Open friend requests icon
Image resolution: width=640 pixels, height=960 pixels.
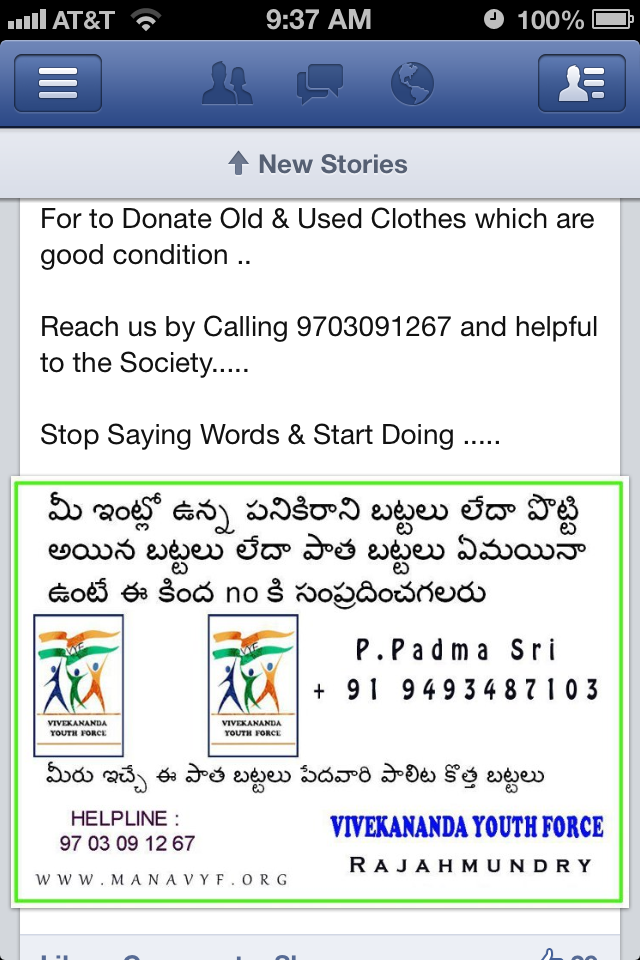[x=228, y=84]
